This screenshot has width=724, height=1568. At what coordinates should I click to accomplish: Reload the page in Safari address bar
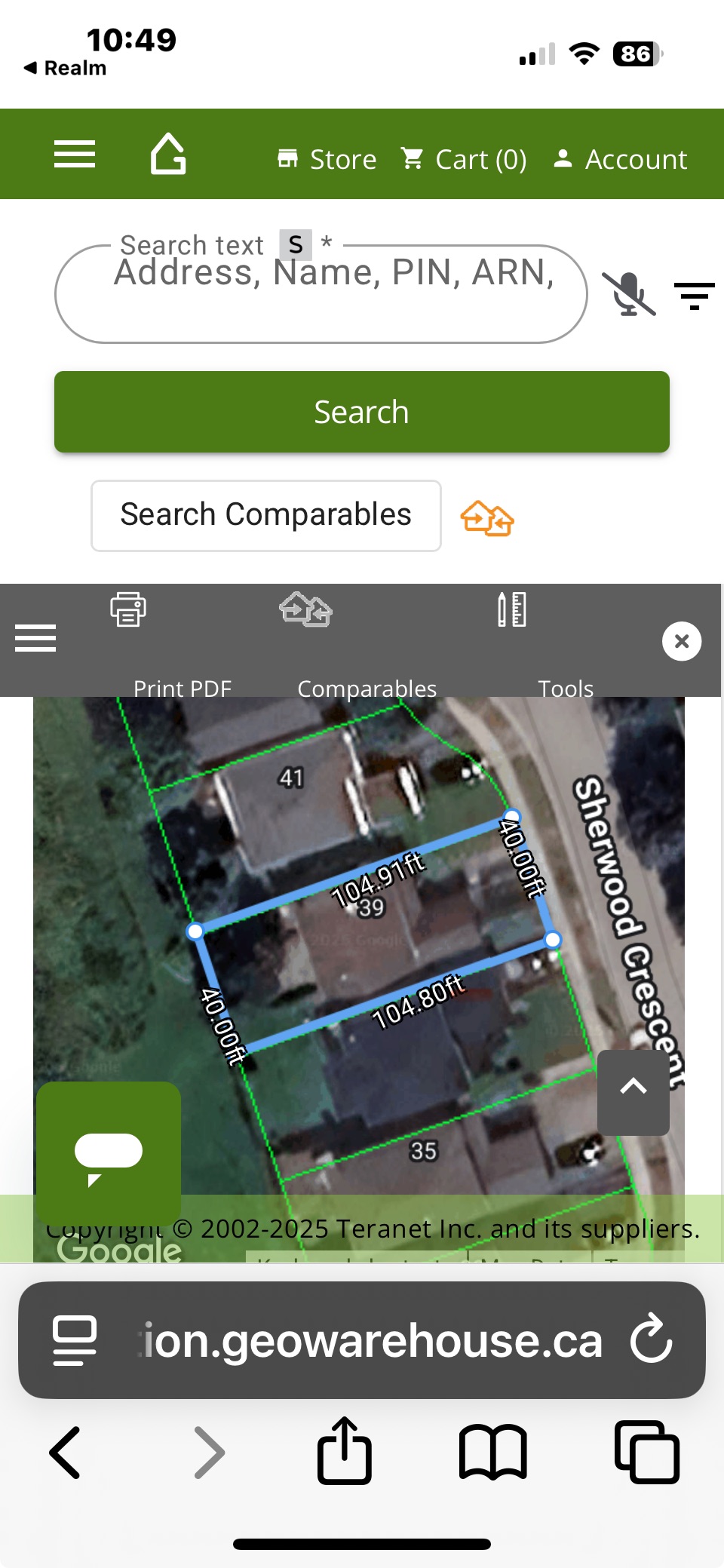point(652,1339)
